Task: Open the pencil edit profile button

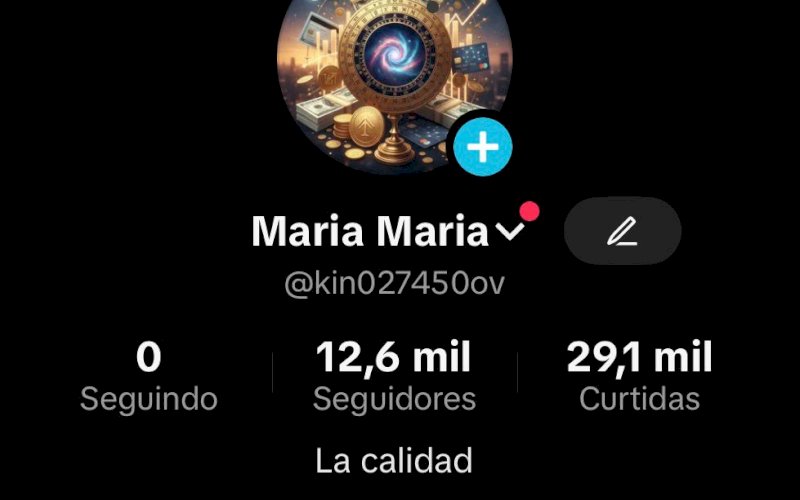Action: click(x=622, y=232)
